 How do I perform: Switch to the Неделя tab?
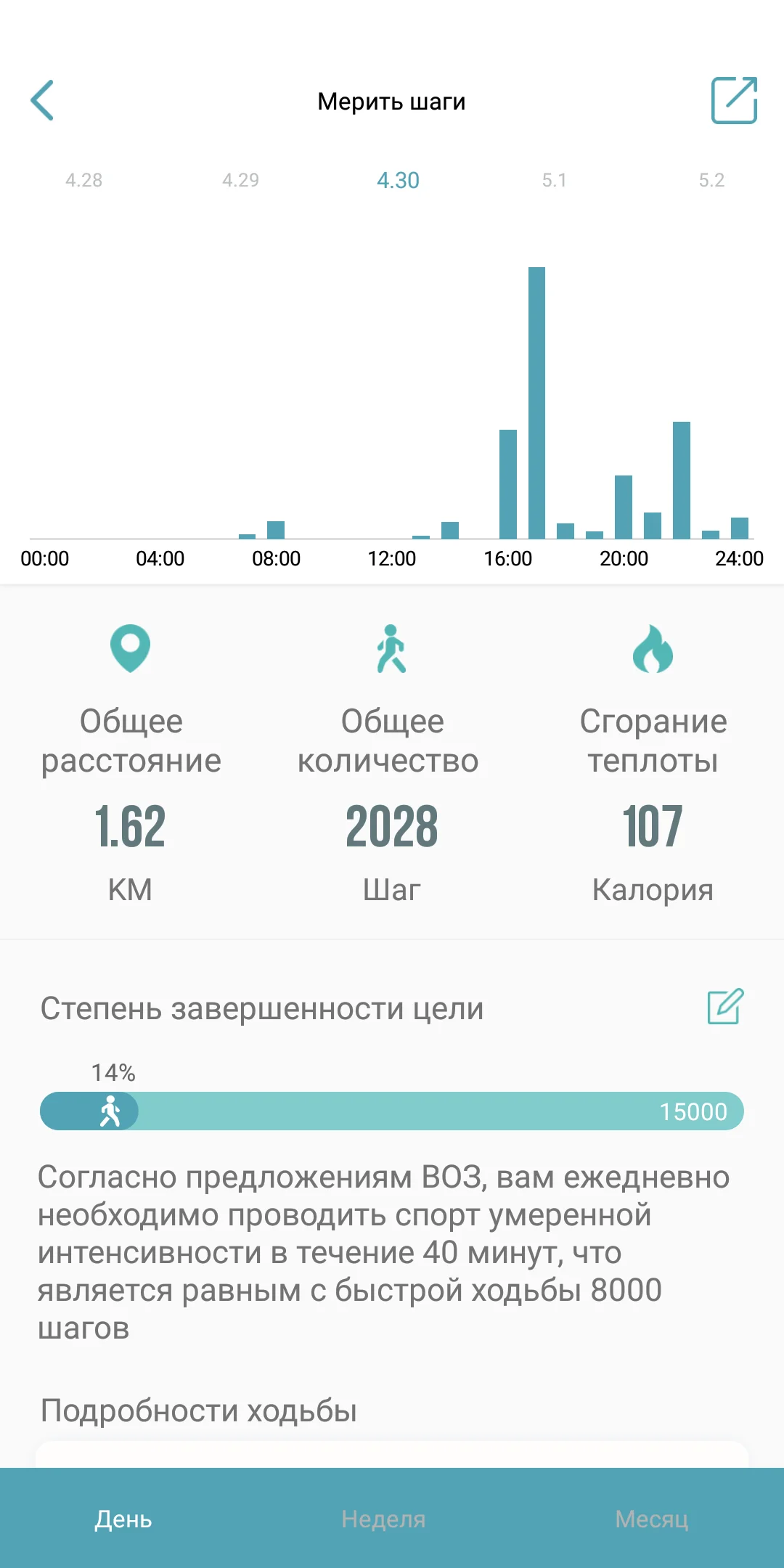pos(383,1519)
